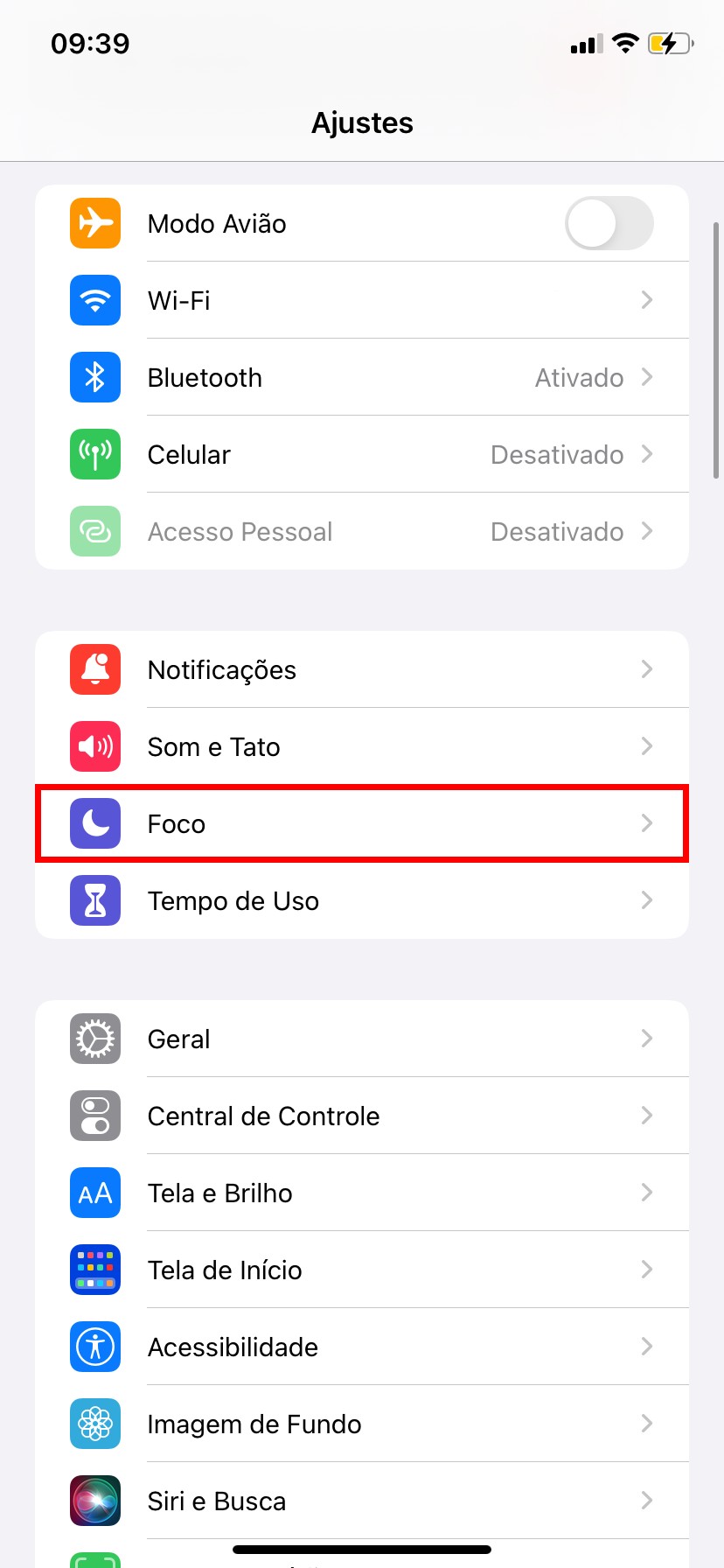Open Siri e Busca settings
Screen dimensions: 724x1568
click(362, 1501)
